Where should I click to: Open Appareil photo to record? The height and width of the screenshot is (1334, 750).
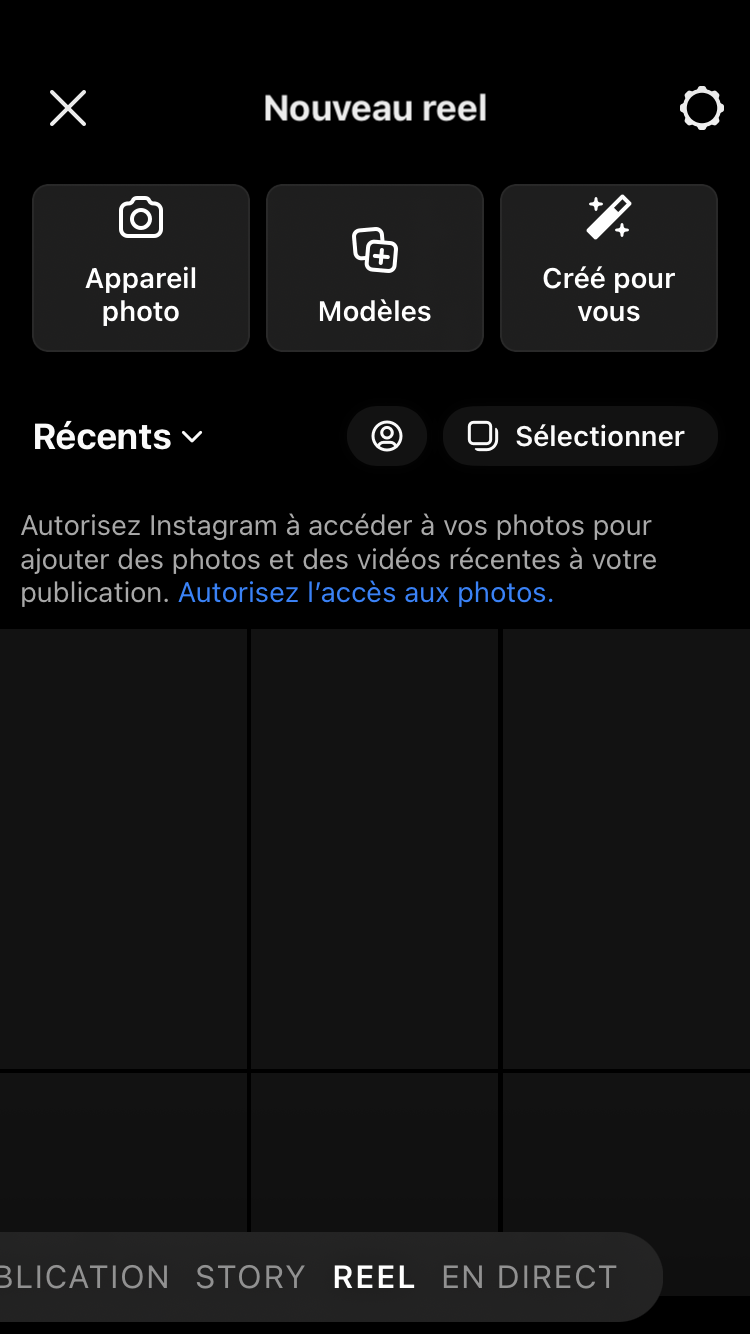click(x=141, y=268)
